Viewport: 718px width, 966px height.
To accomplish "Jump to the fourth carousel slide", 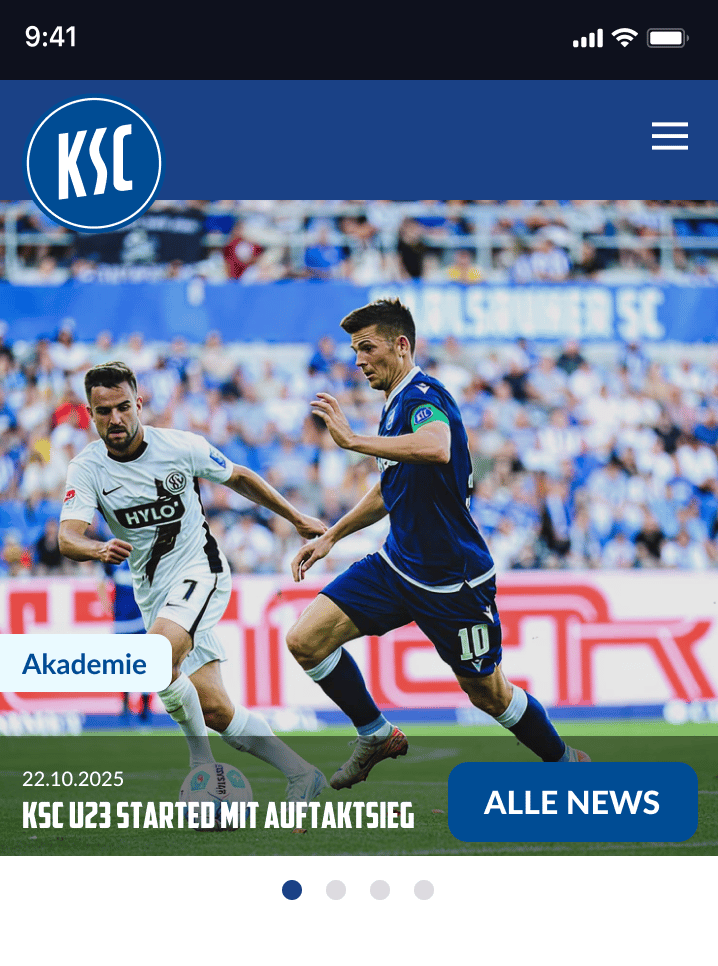I will tap(424, 890).
